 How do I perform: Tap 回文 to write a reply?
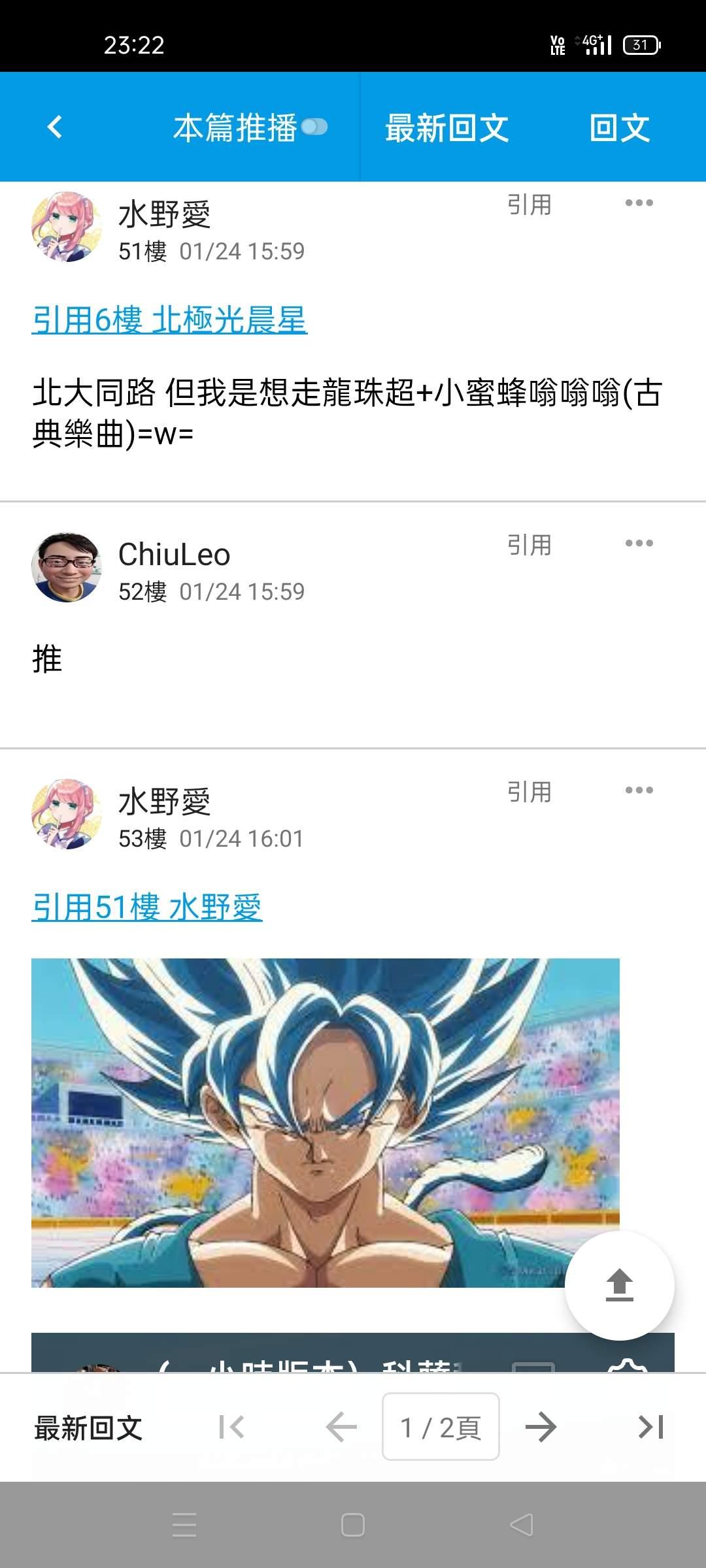click(x=619, y=127)
